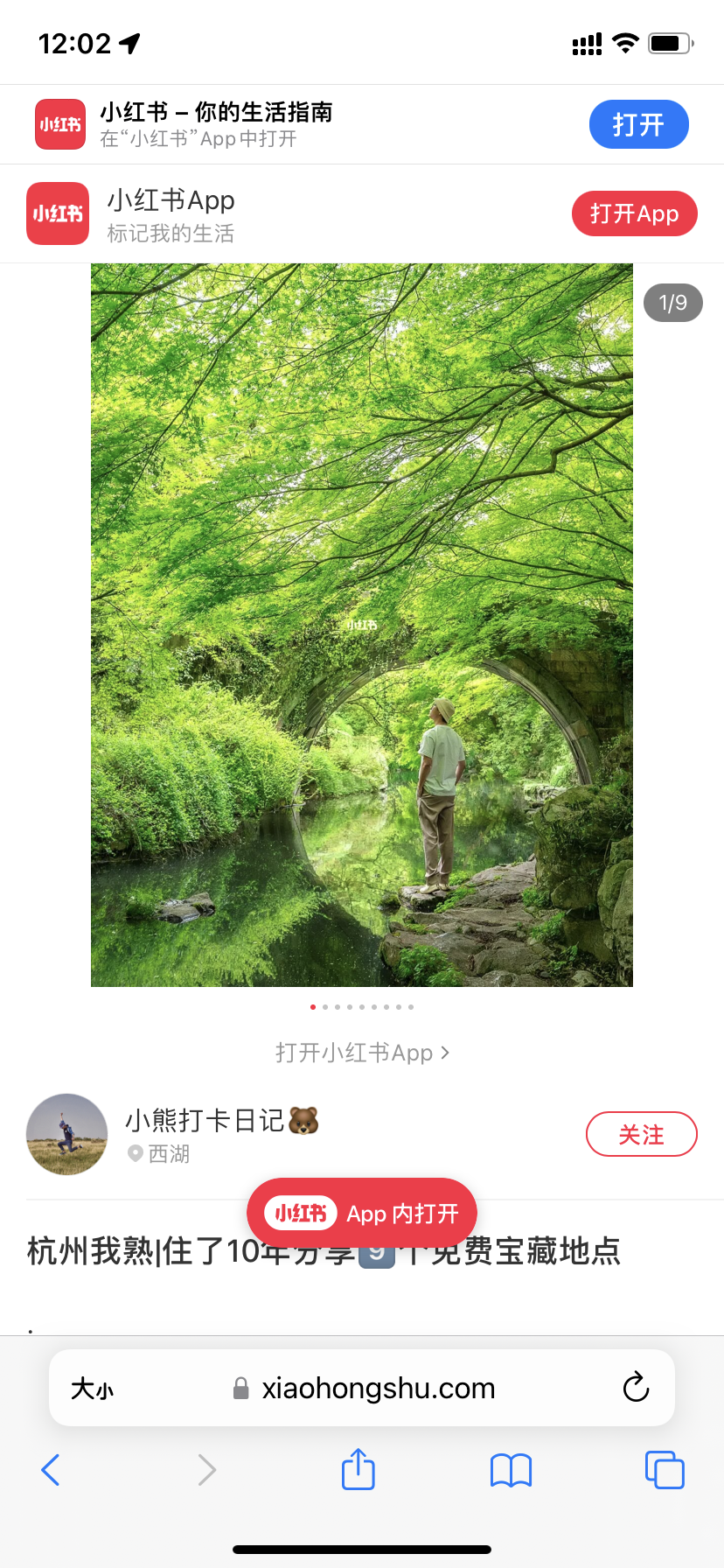Share the page using the Safari share icon
This screenshot has width=724, height=1568.
pos(358,1470)
